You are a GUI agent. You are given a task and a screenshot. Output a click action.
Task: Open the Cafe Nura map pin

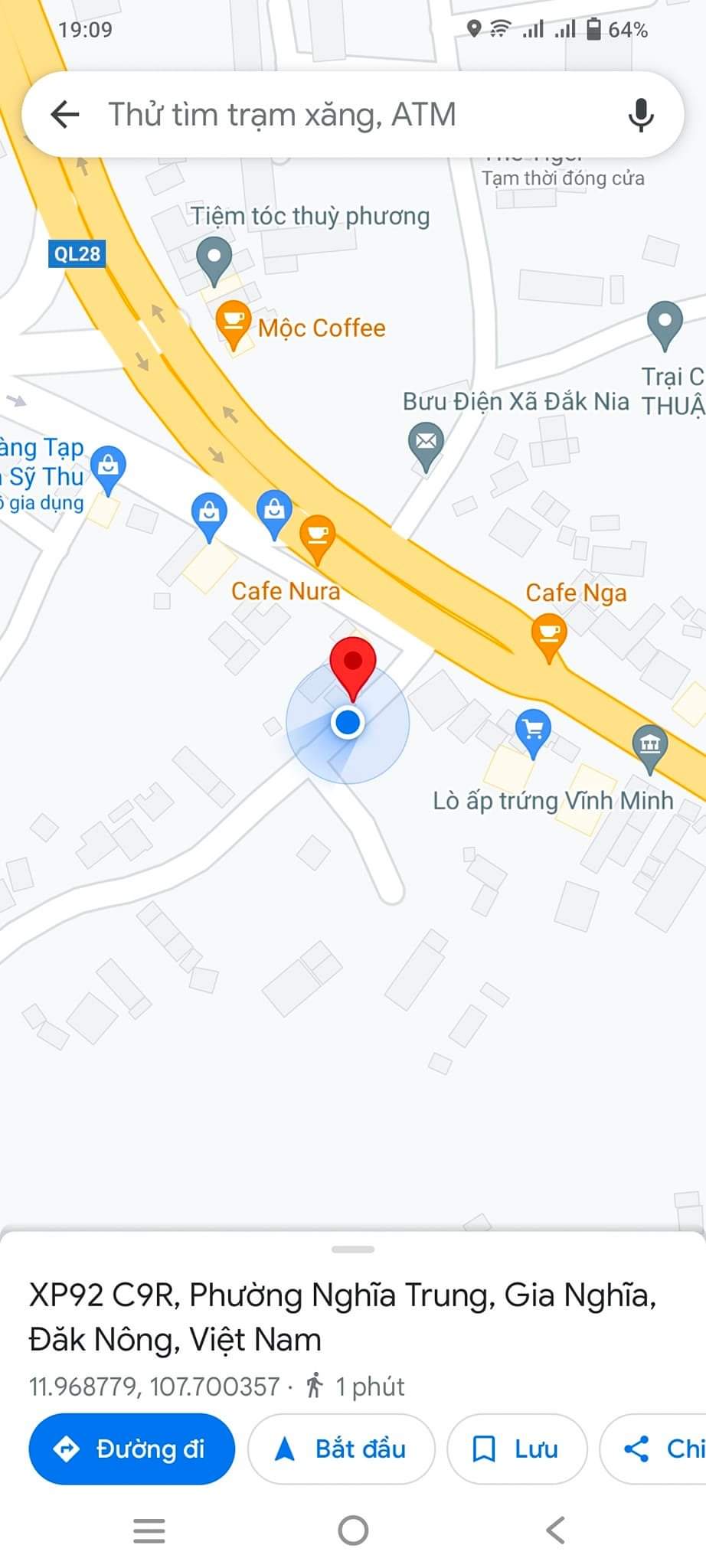coord(316,537)
